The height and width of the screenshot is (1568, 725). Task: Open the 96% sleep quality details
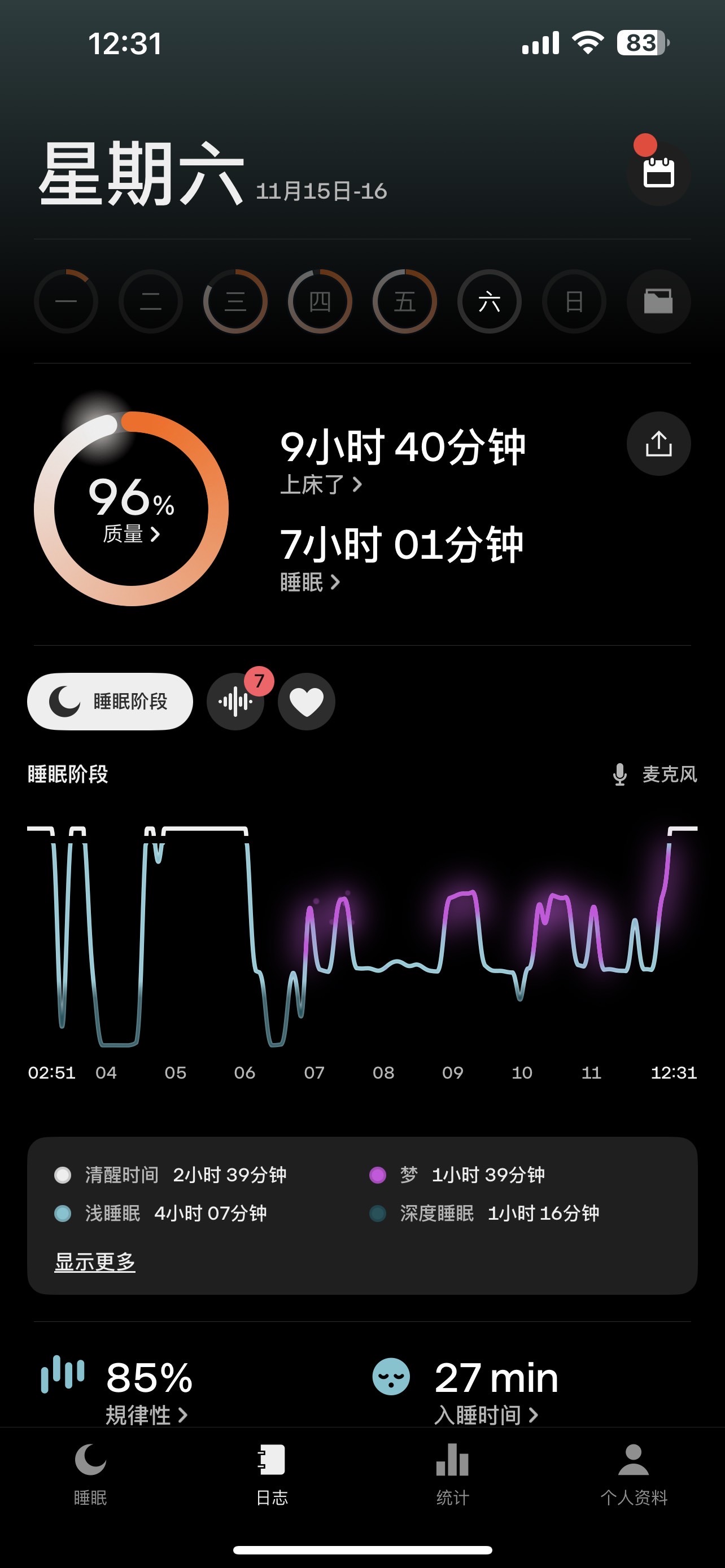(132, 508)
